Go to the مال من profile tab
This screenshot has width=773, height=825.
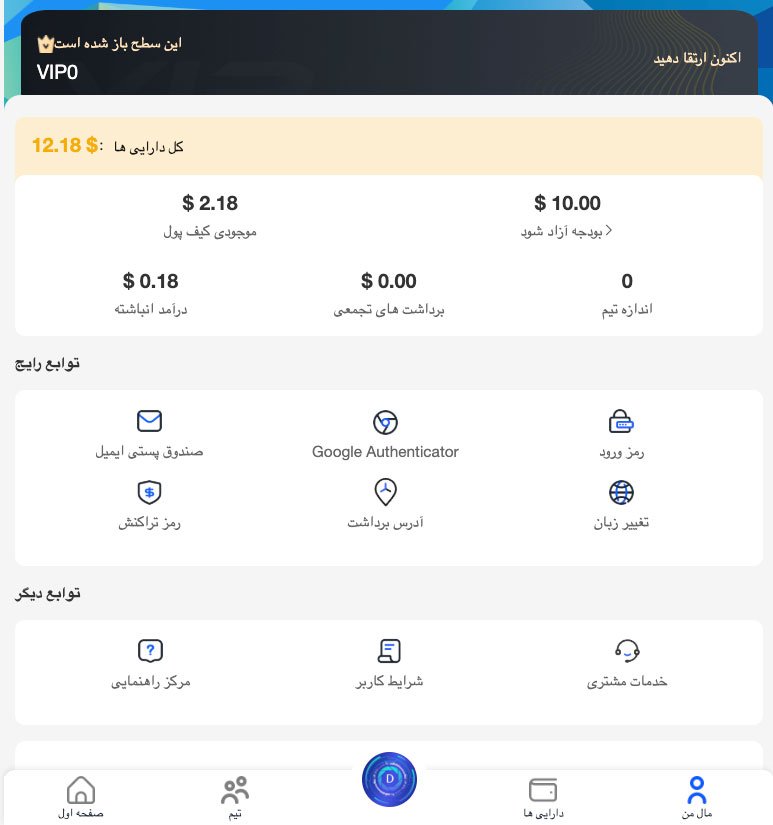click(697, 797)
